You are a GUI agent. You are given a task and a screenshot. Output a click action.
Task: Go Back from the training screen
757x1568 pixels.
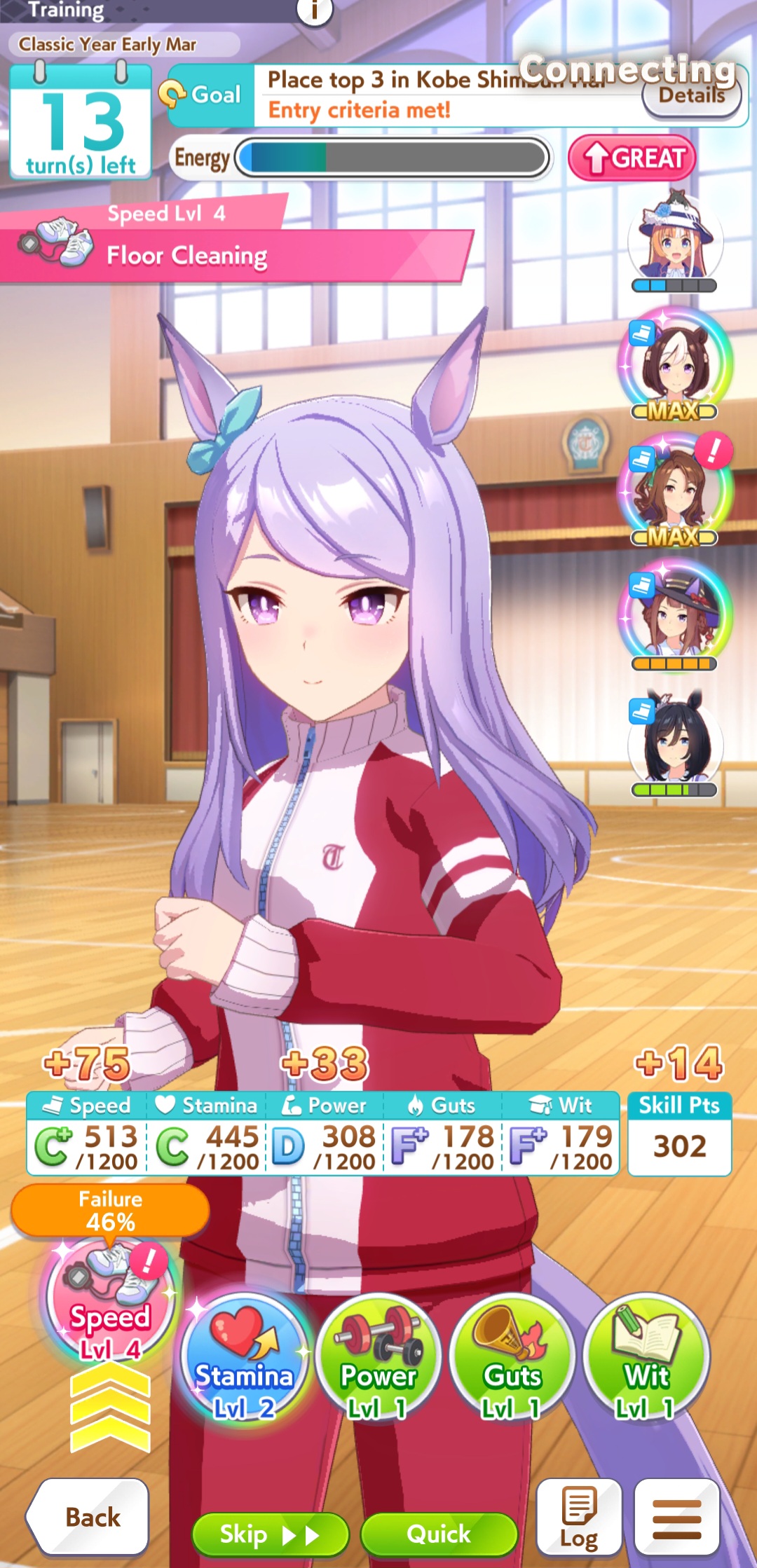[x=88, y=1517]
